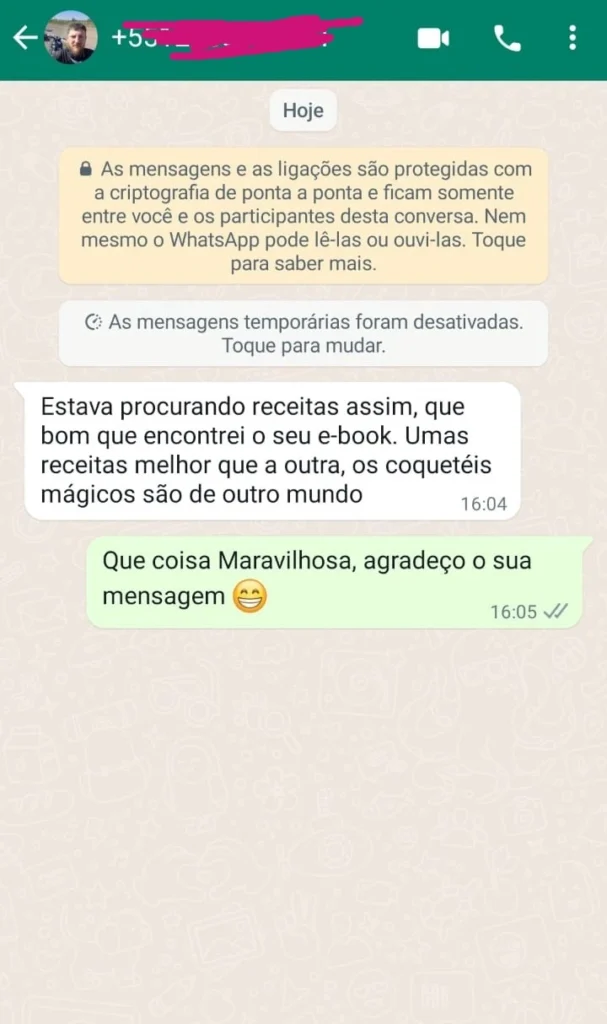Tap the end-to-end encryption notice to learn more
Image resolution: width=607 pixels, height=1024 pixels.
tap(303, 216)
